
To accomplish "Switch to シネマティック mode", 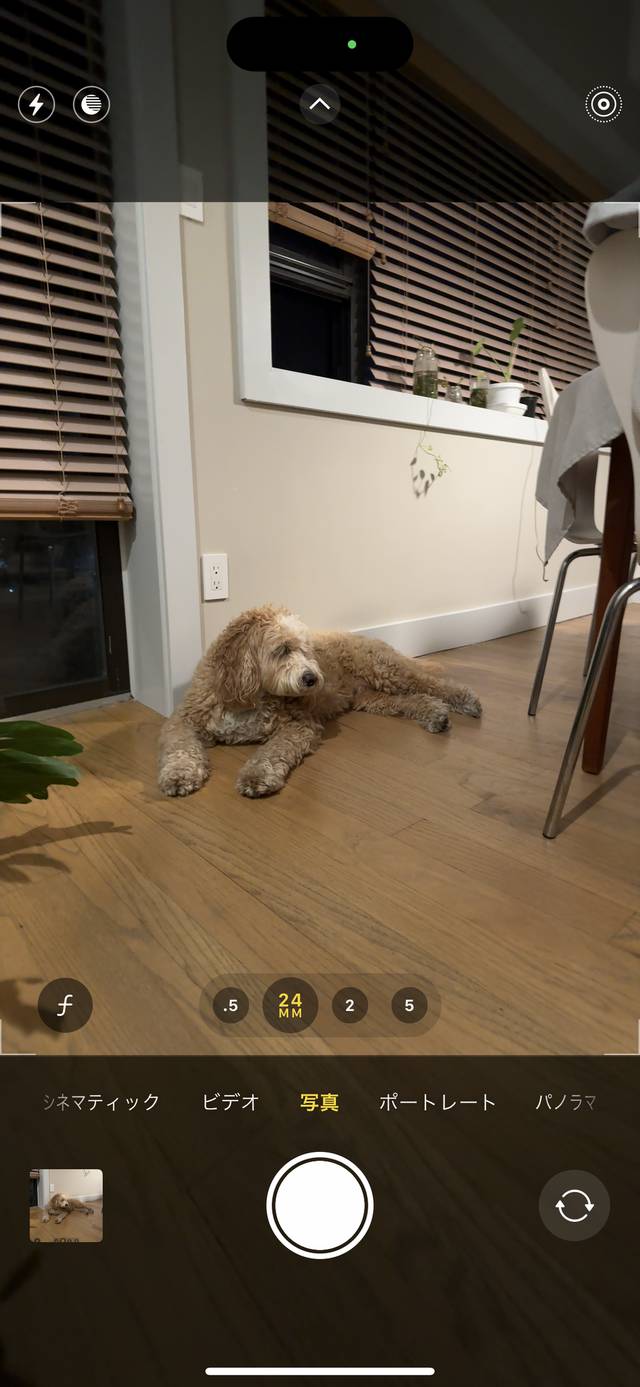I will 101,1102.
